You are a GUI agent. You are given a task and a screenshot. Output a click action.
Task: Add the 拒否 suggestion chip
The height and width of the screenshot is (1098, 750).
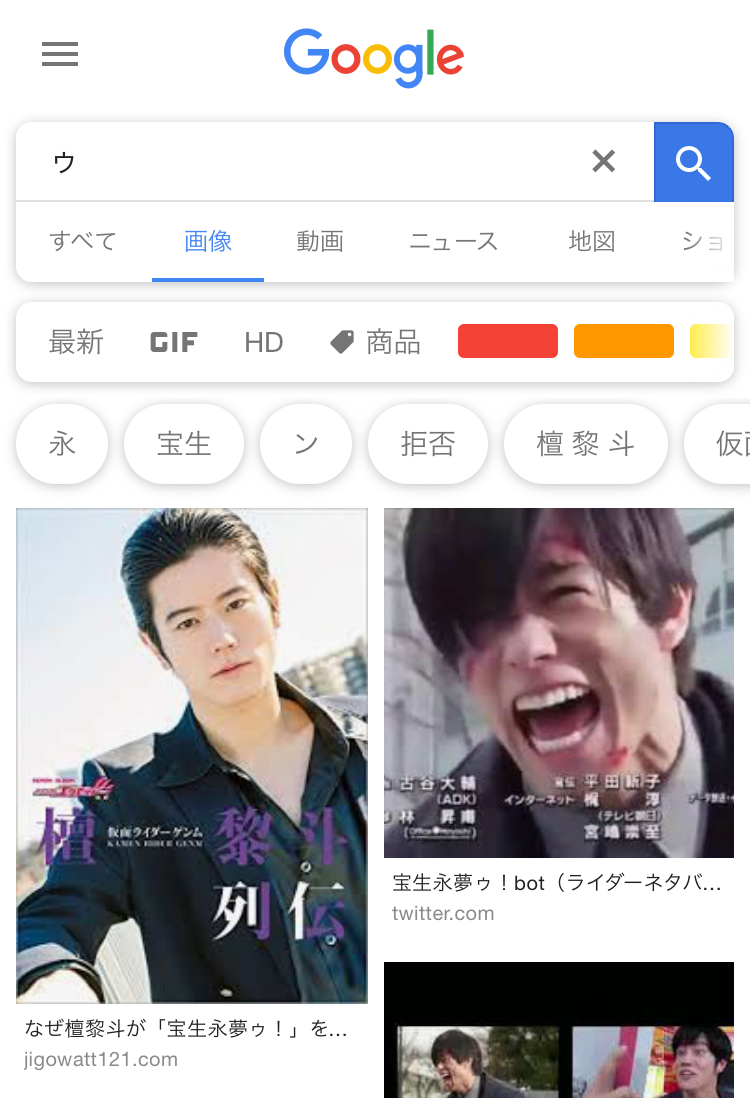[428, 444]
